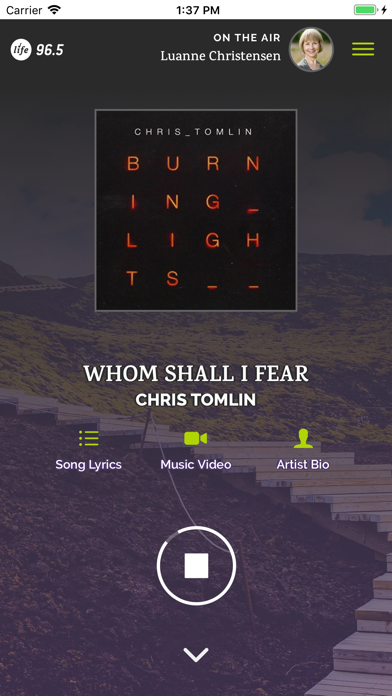Open Song Lyrics
The width and height of the screenshot is (392, 696).
coord(88,450)
